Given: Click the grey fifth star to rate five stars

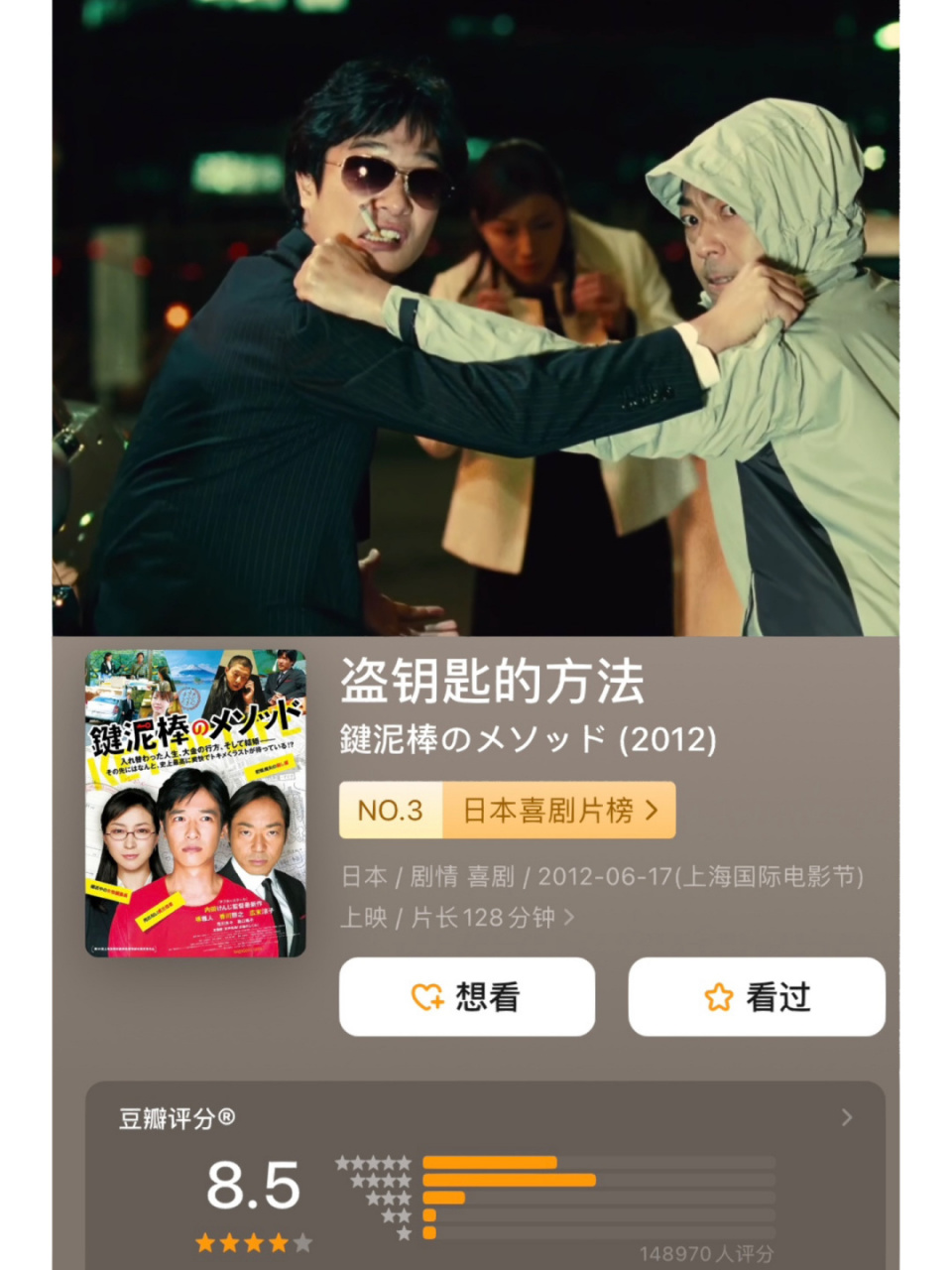Looking at the screenshot, I should click(x=304, y=1240).
